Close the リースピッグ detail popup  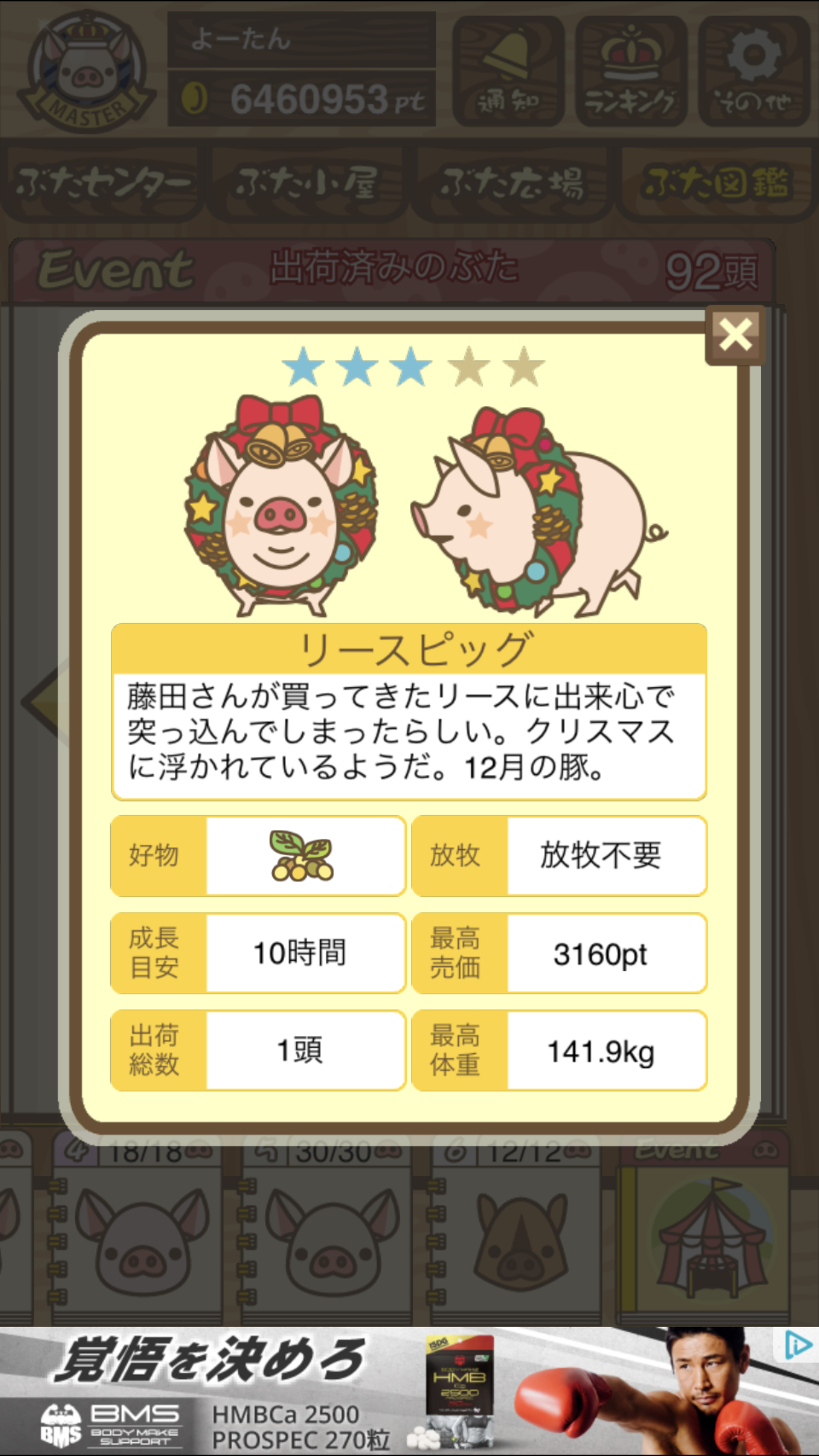tap(735, 335)
